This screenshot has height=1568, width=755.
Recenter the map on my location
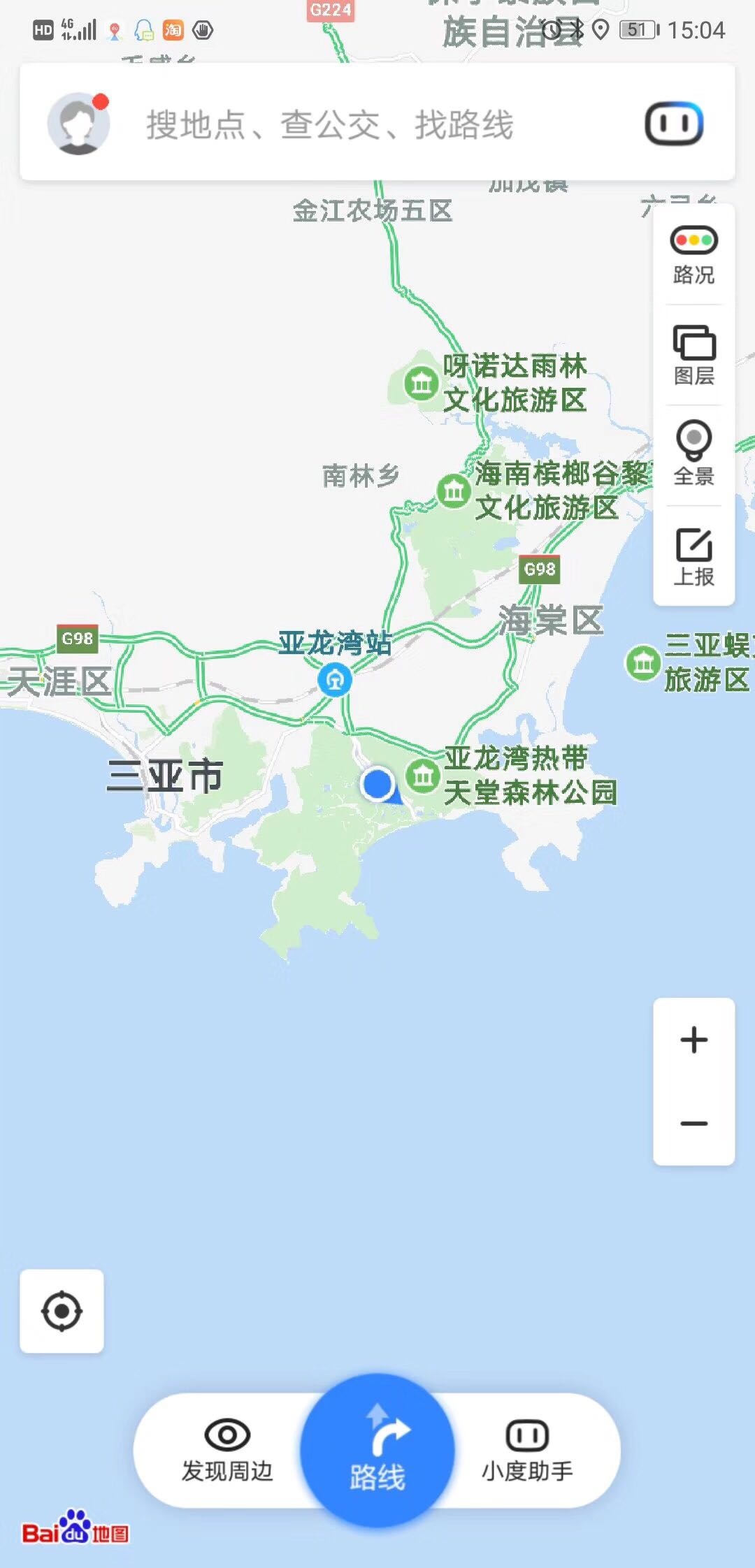[62, 1311]
